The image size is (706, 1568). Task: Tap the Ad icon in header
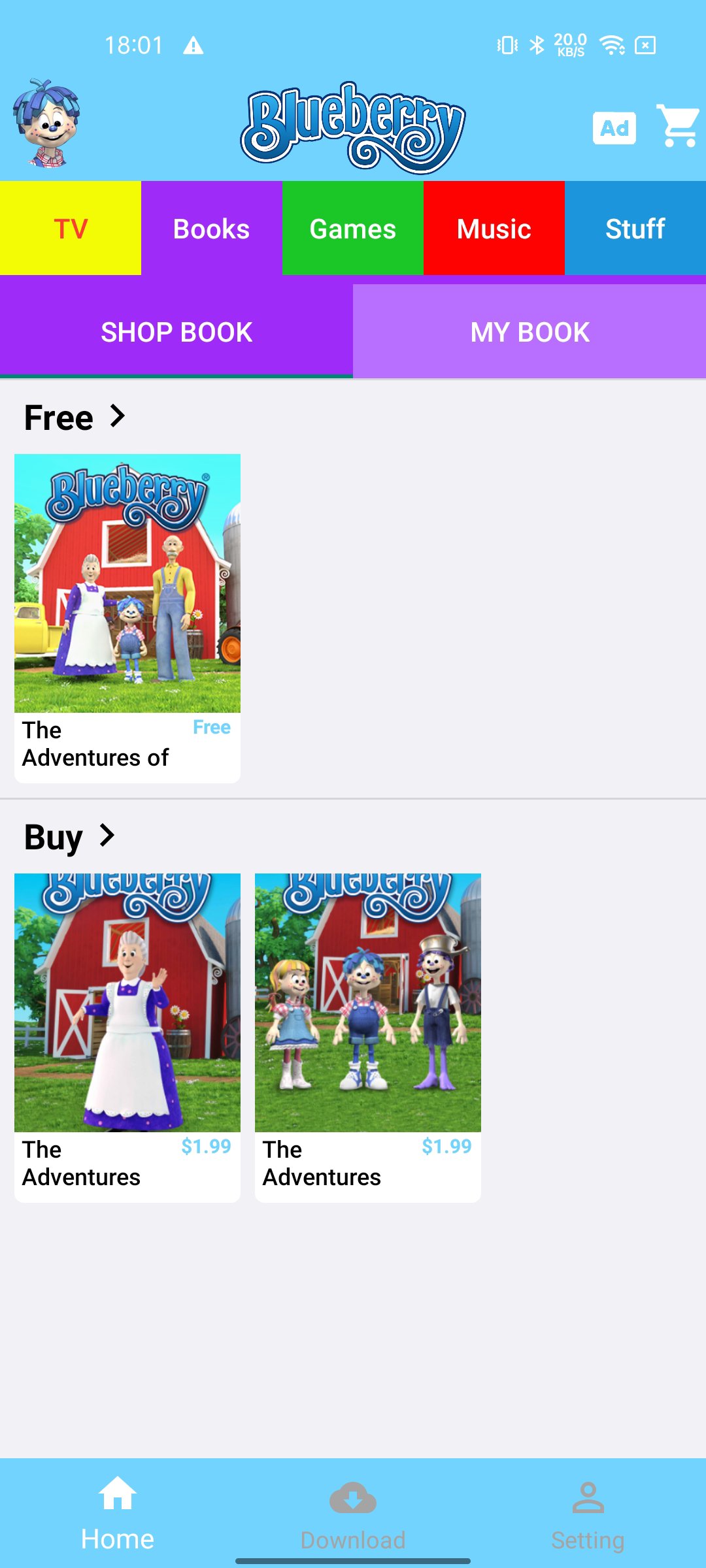point(614,128)
